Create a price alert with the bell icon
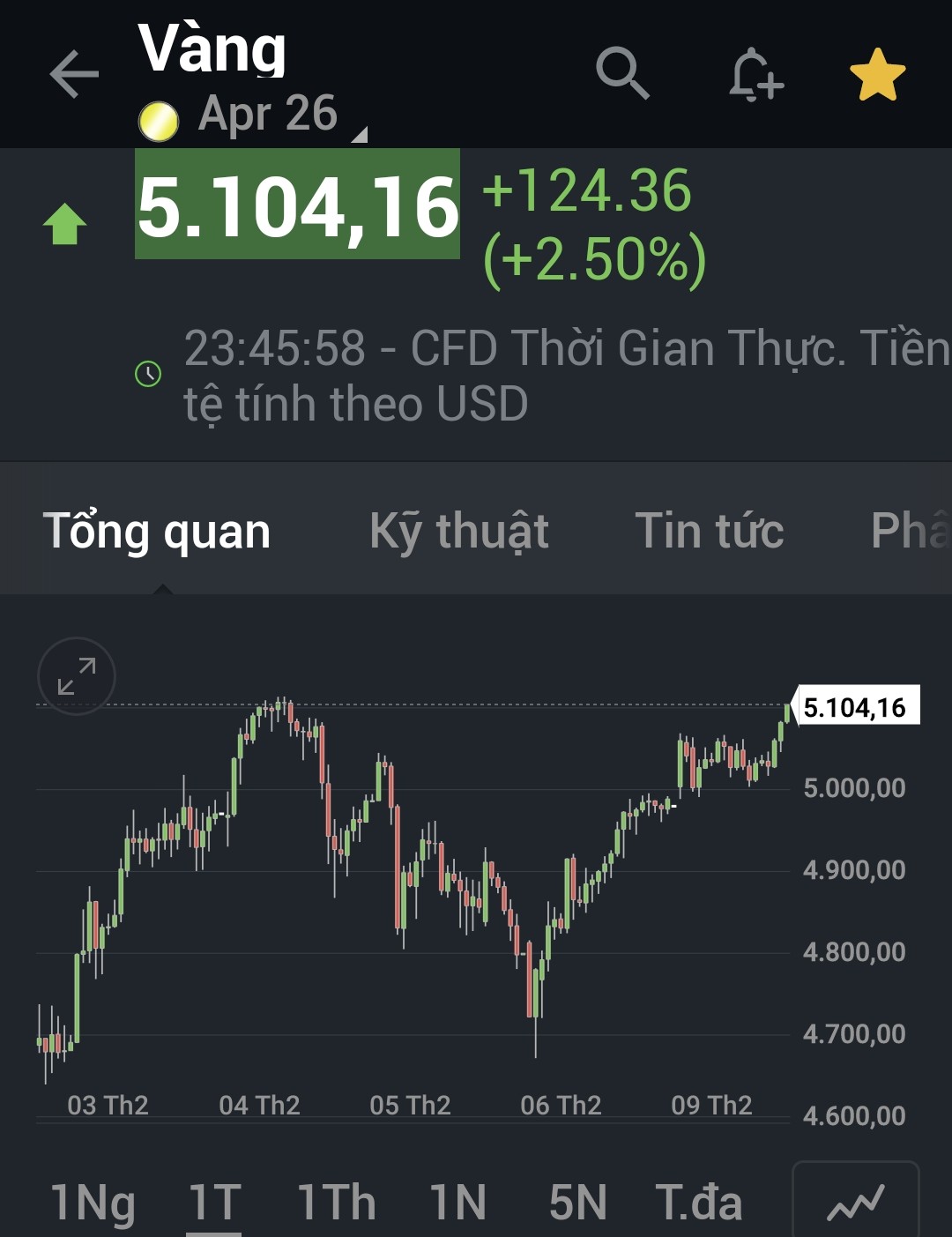This screenshot has height=1237, width=952. (755, 74)
